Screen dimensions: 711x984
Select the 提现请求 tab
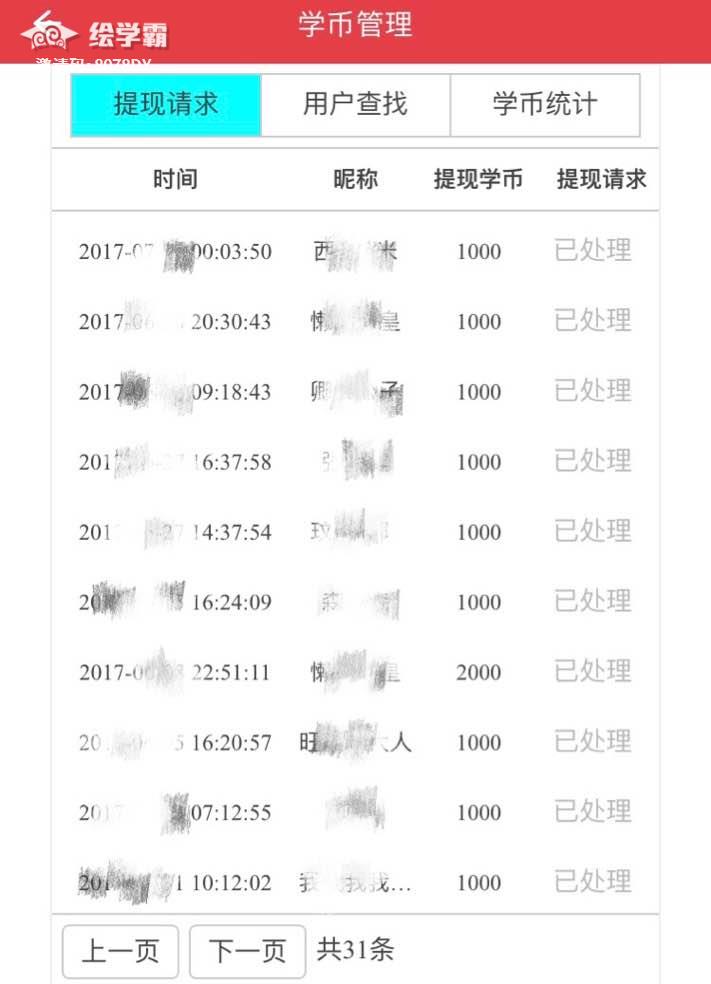(x=166, y=105)
